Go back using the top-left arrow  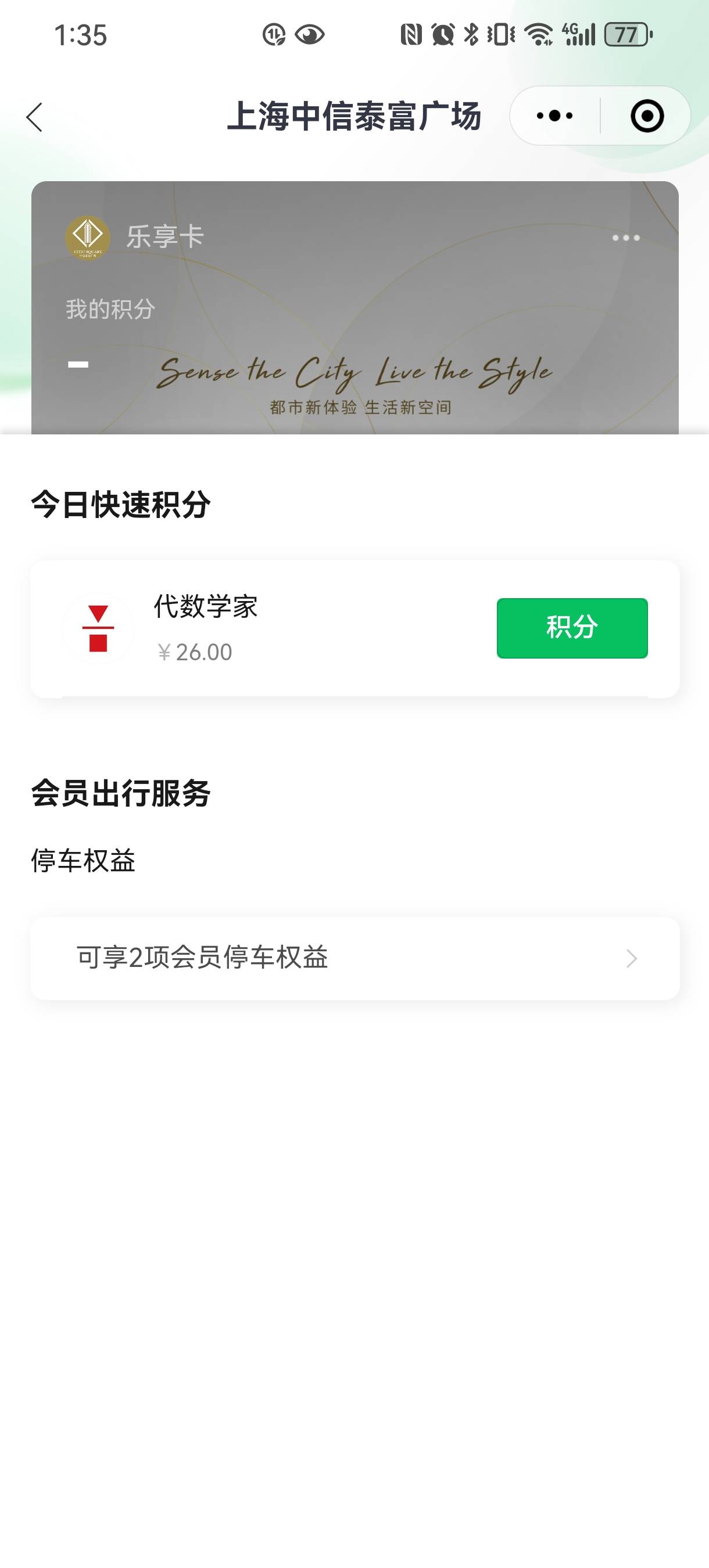pos(35,117)
